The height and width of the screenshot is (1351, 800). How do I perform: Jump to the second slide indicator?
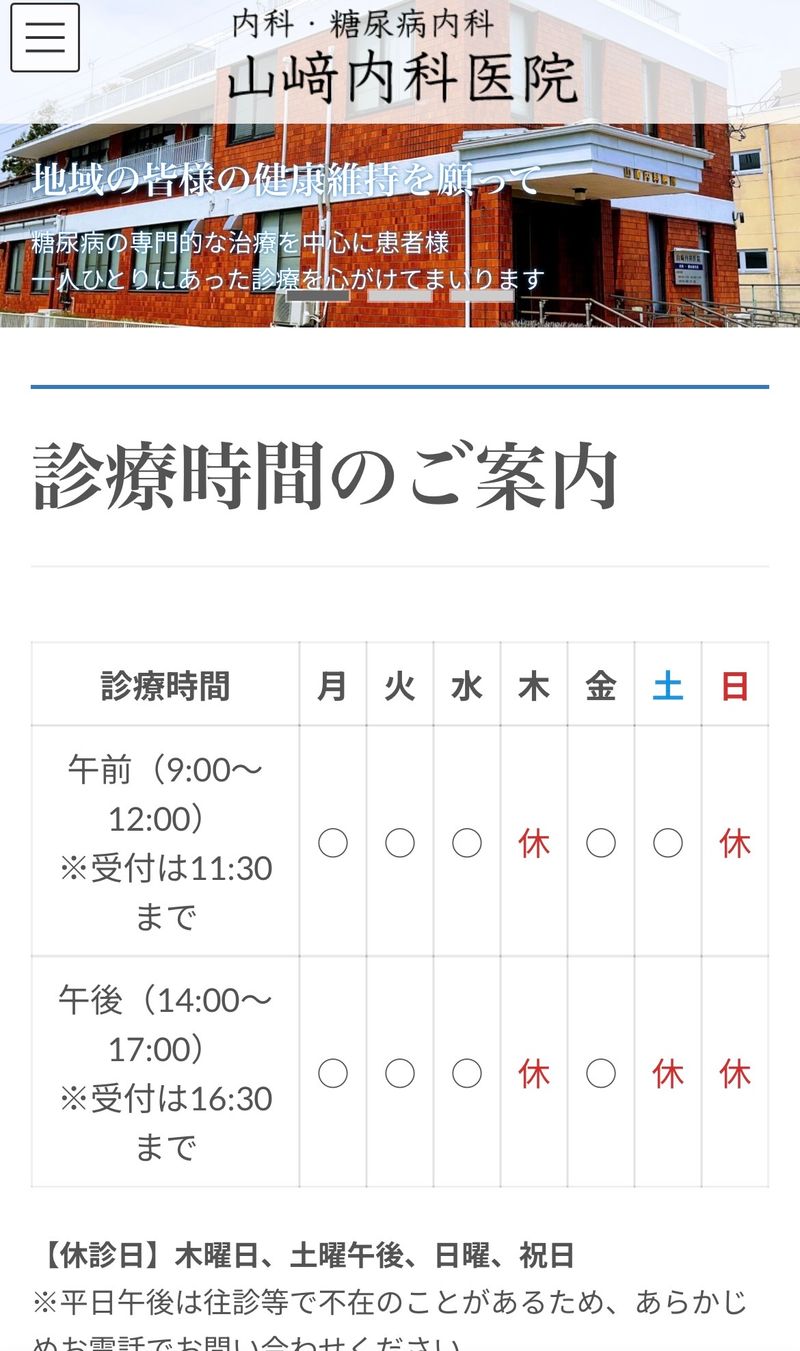tap(400, 296)
